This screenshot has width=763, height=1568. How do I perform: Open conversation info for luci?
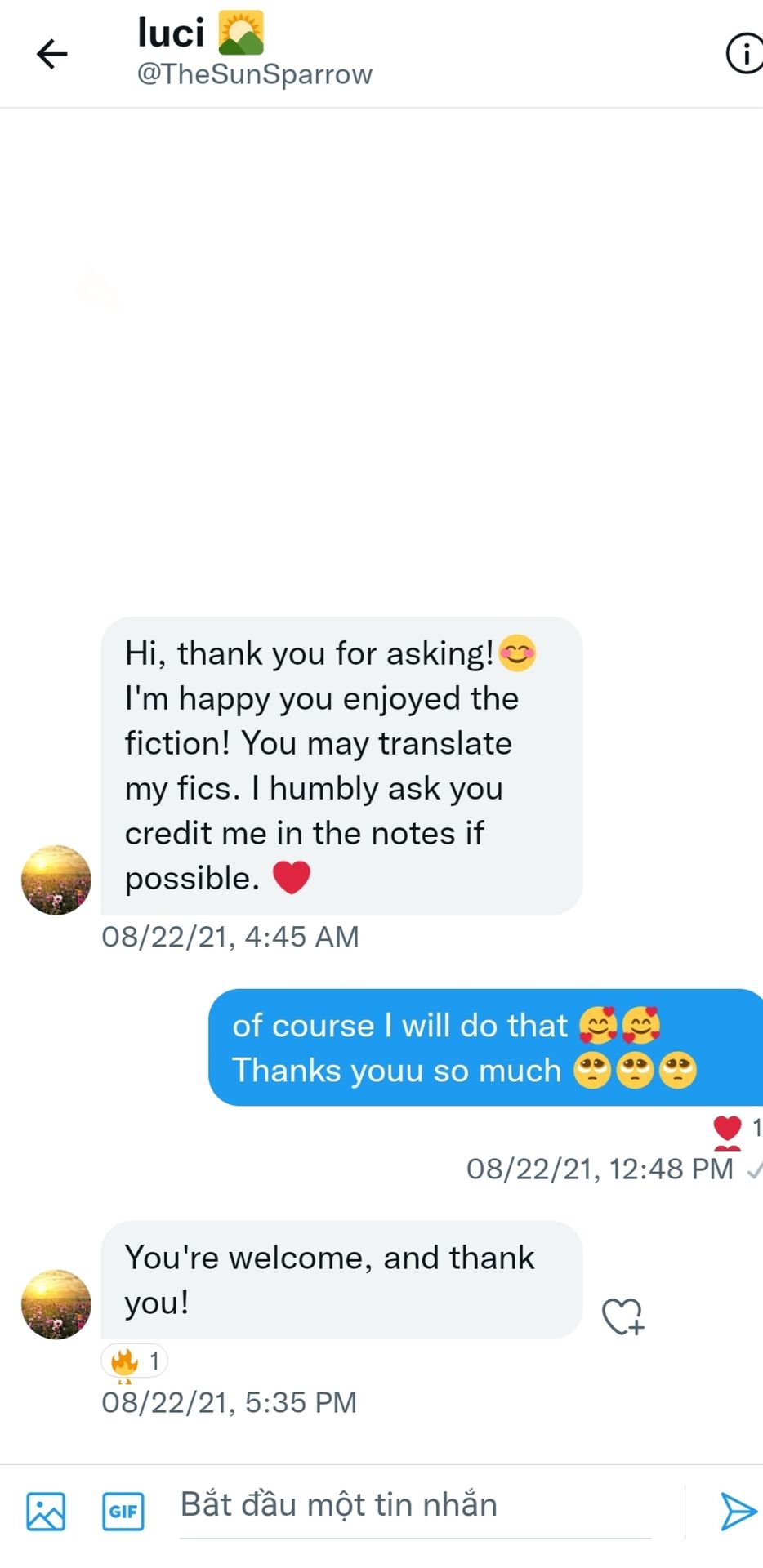743,54
